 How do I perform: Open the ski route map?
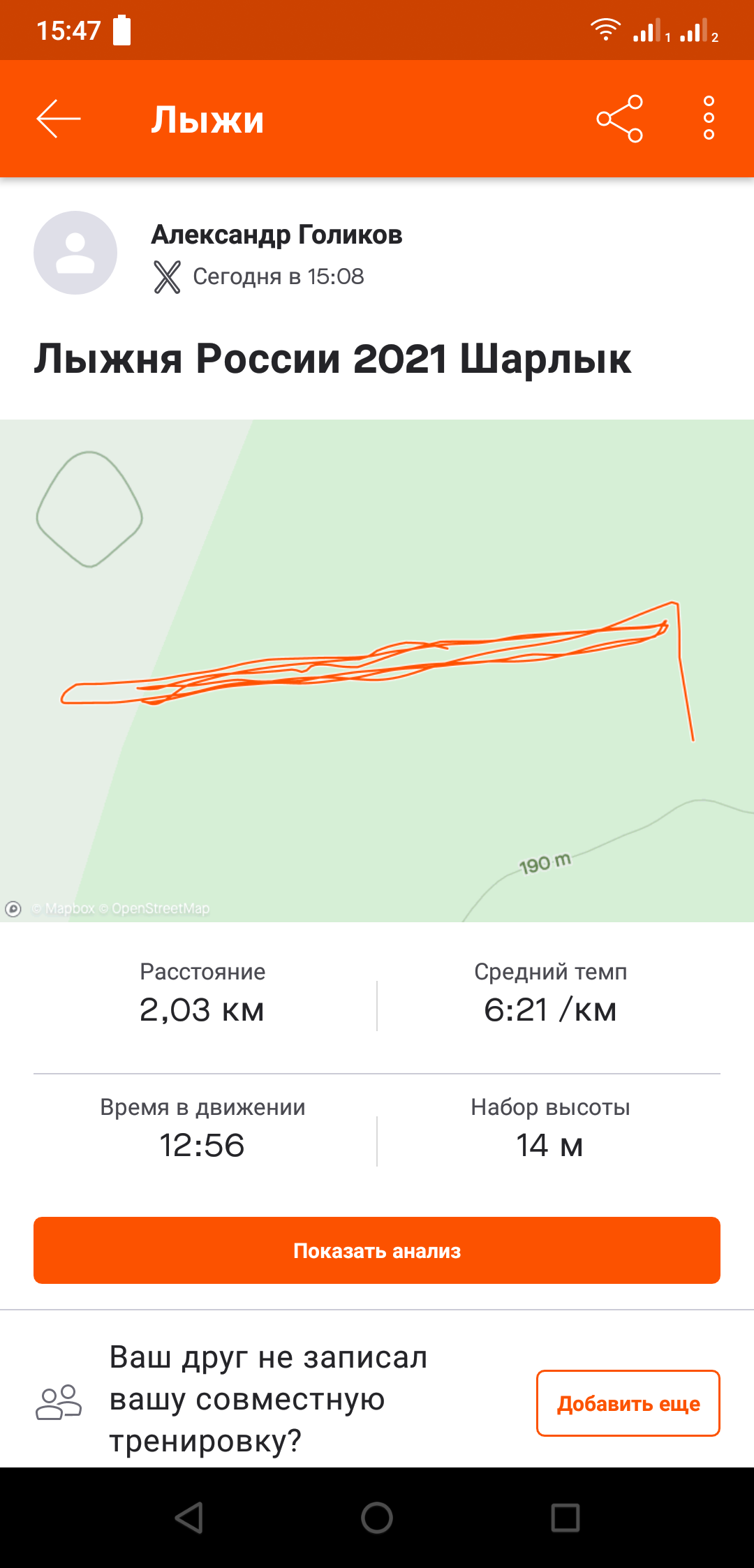pyautogui.click(x=377, y=670)
